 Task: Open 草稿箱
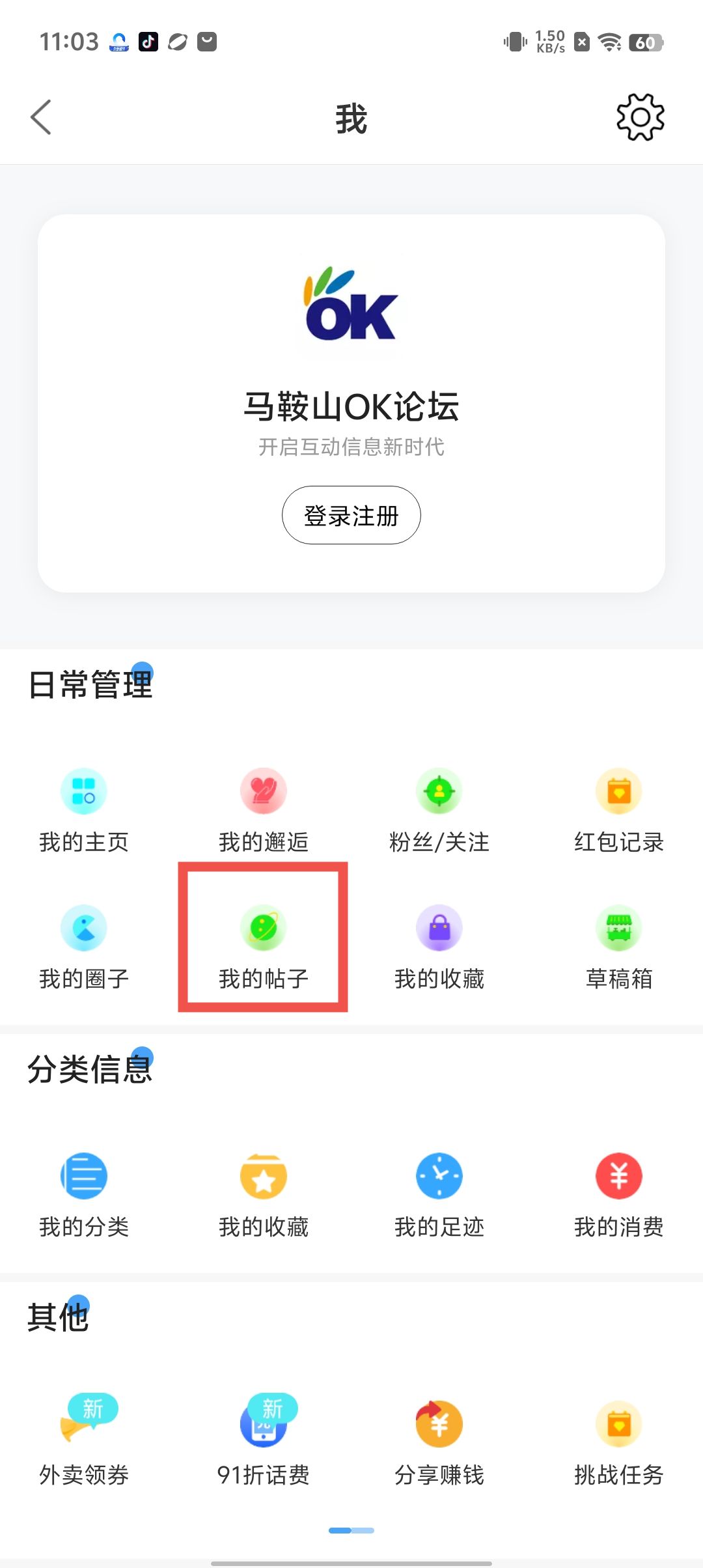[618, 947]
